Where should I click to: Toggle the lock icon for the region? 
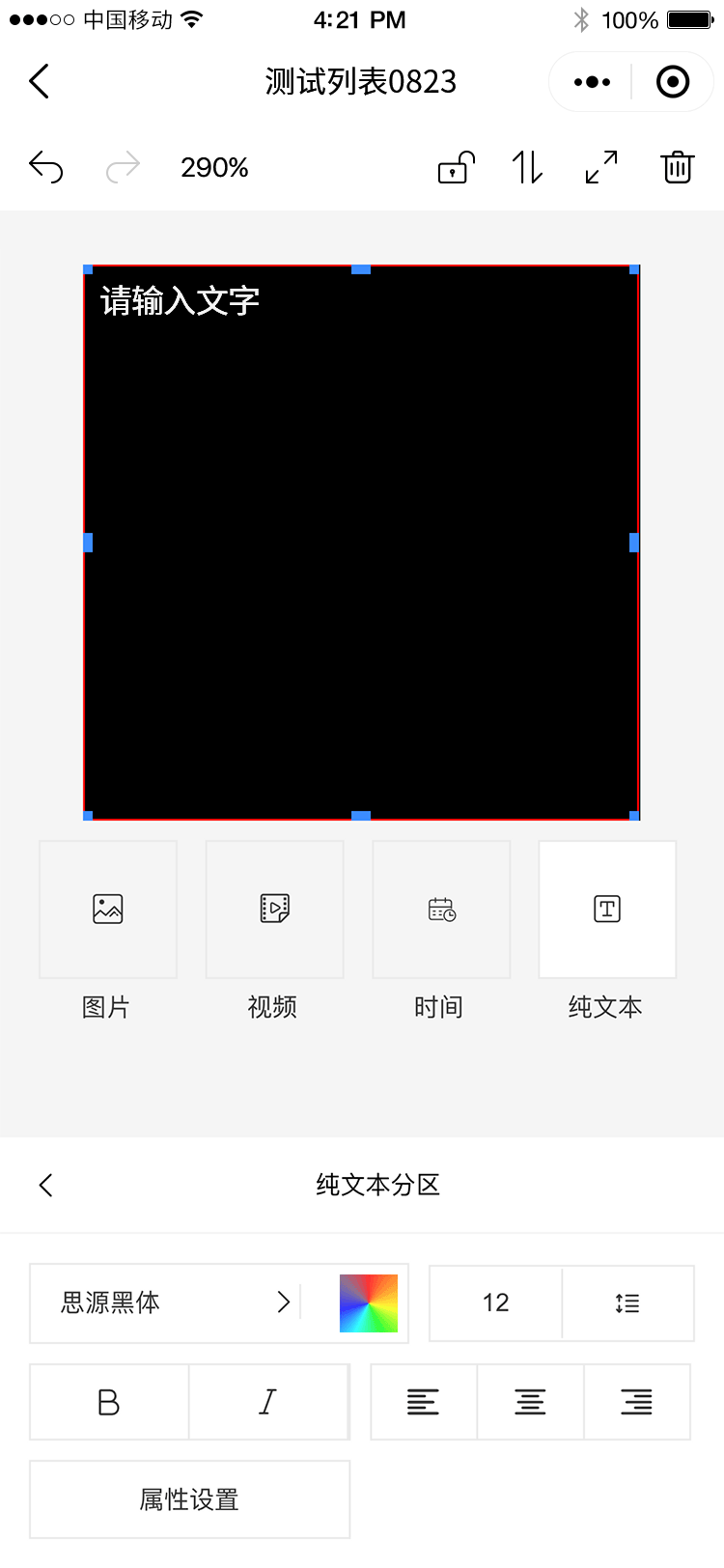click(456, 167)
